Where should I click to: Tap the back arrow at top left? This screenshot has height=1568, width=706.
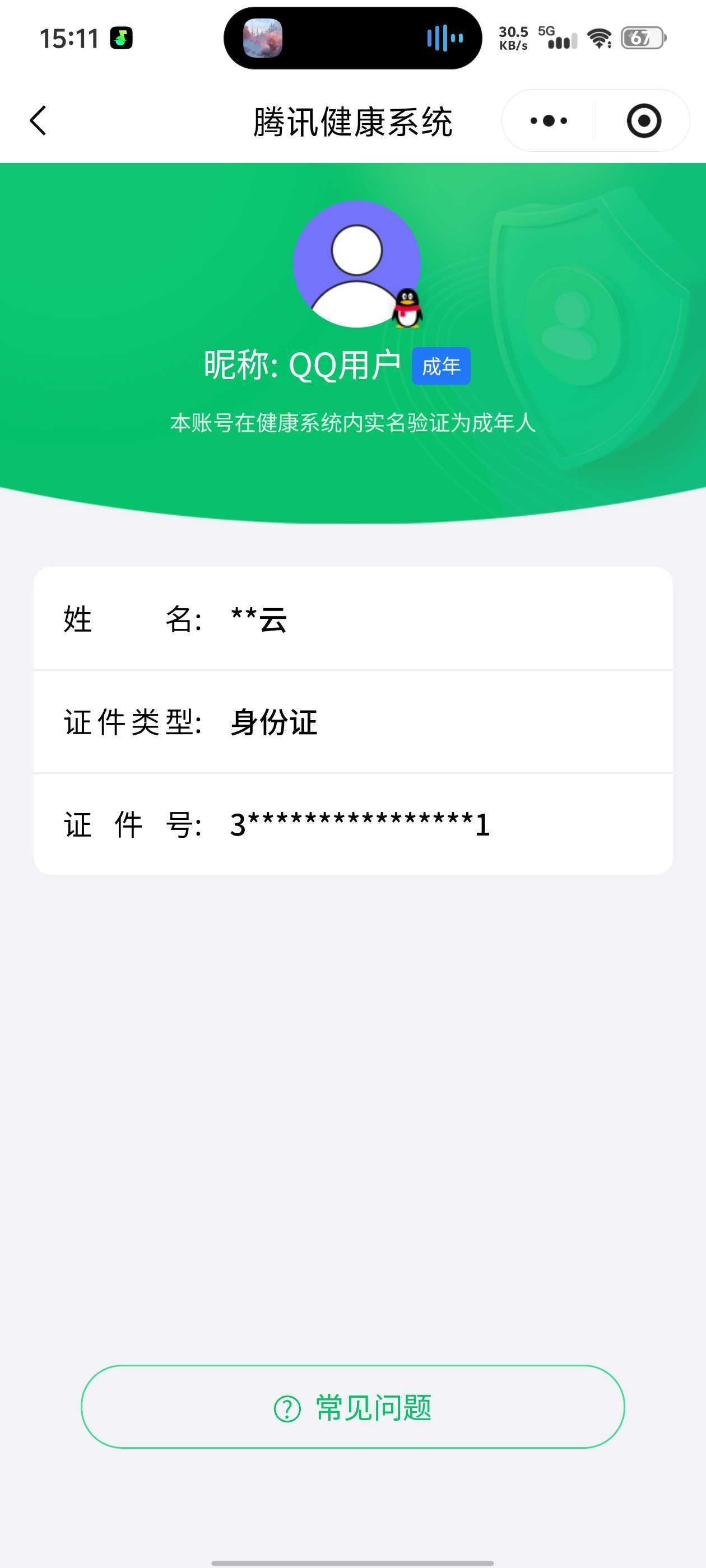(x=38, y=120)
